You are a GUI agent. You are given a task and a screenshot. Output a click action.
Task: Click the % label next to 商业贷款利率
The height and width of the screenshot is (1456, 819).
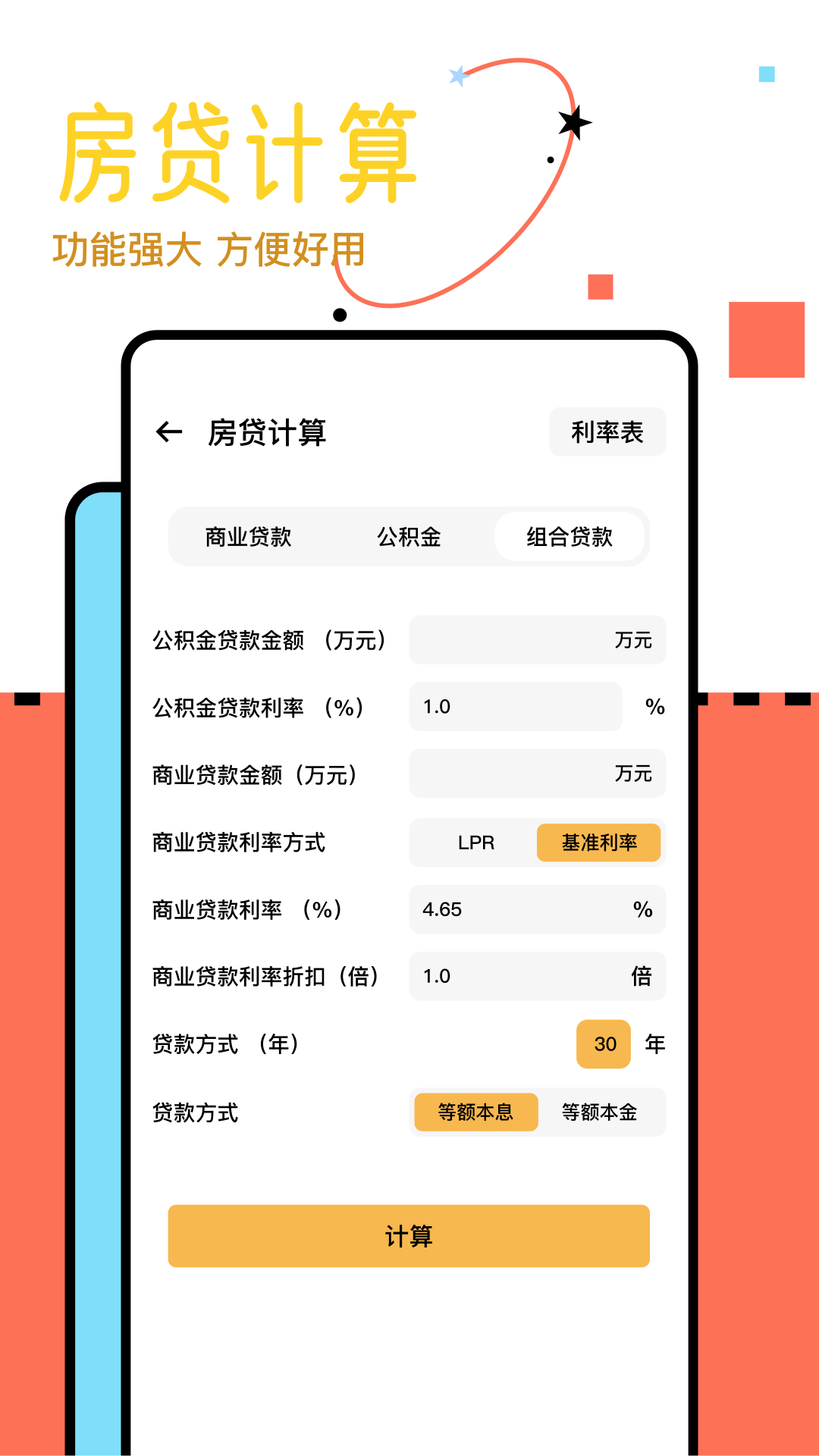tap(646, 909)
